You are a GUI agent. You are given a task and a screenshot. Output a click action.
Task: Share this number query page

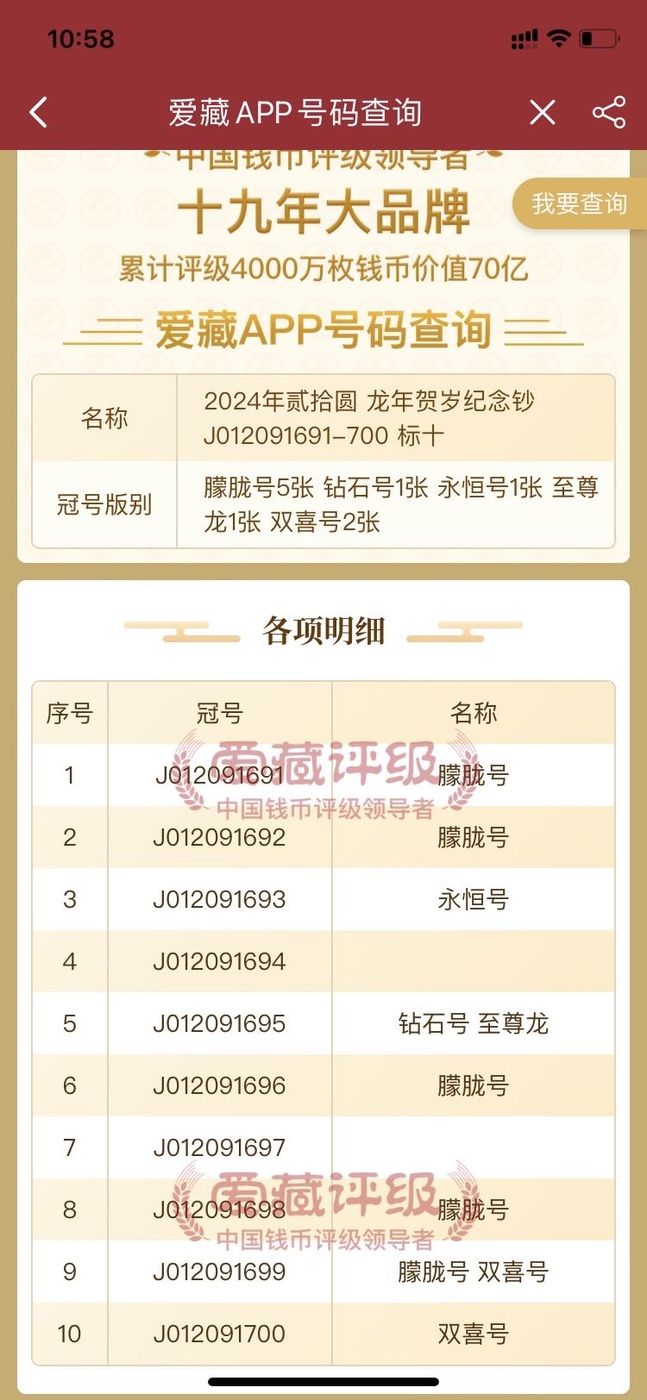609,112
